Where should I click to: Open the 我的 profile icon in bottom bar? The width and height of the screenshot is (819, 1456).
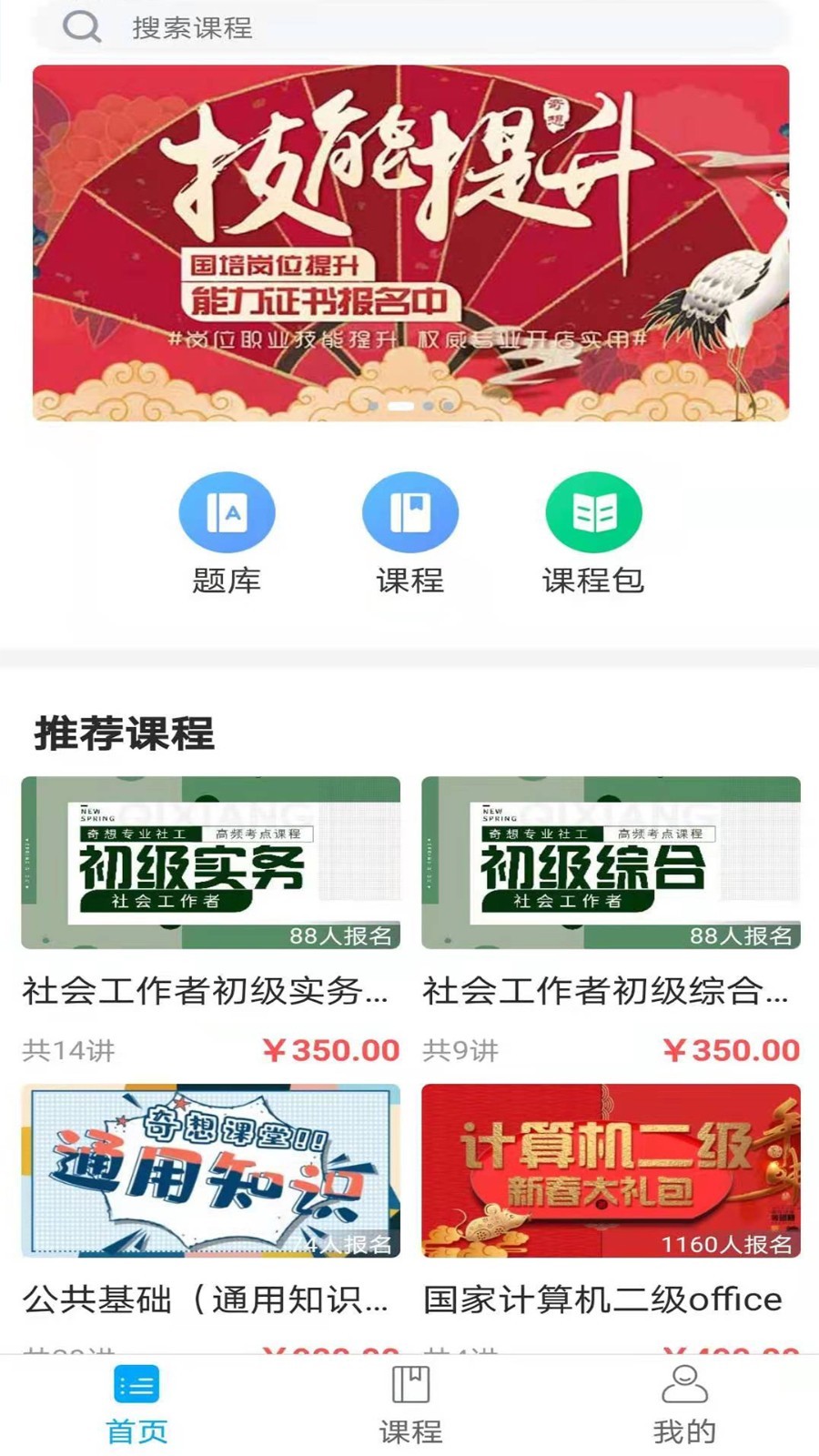684,1386
